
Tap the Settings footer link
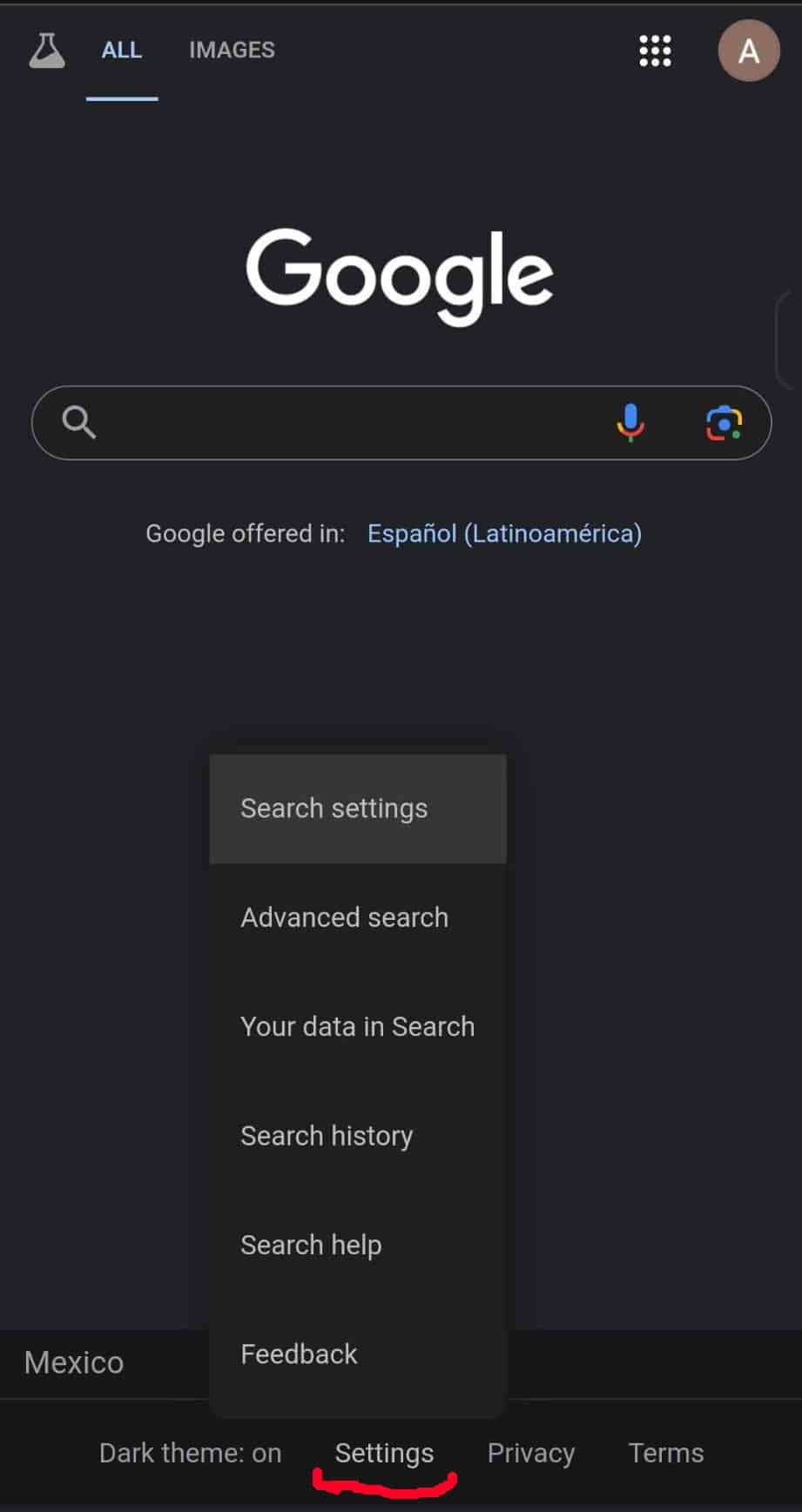tap(384, 1453)
